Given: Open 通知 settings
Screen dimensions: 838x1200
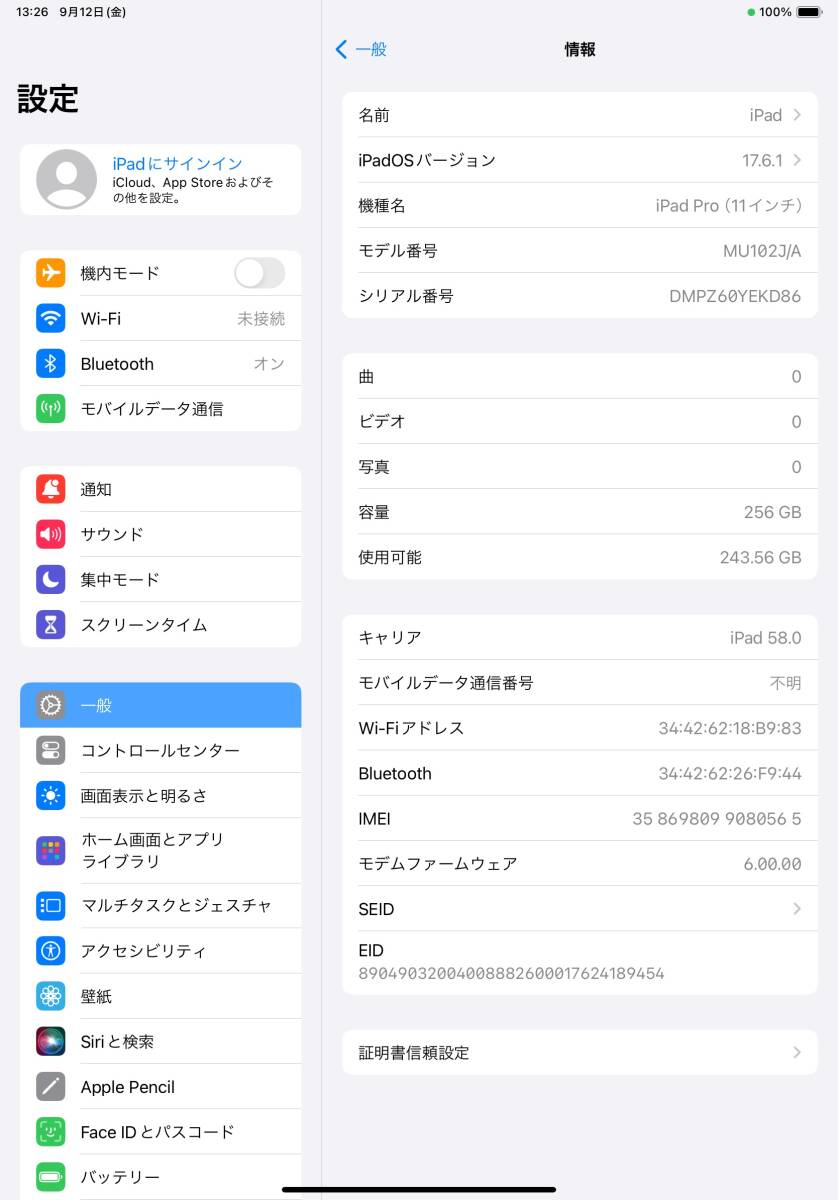Looking at the screenshot, I should [x=160, y=489].
